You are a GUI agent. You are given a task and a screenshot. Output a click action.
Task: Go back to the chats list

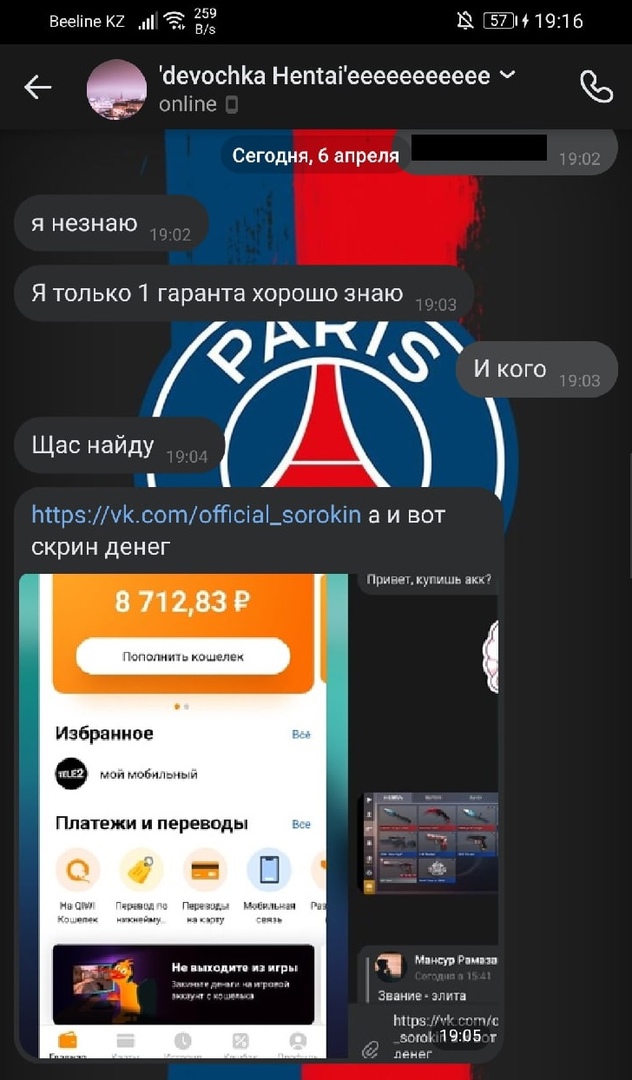point(38,88)
